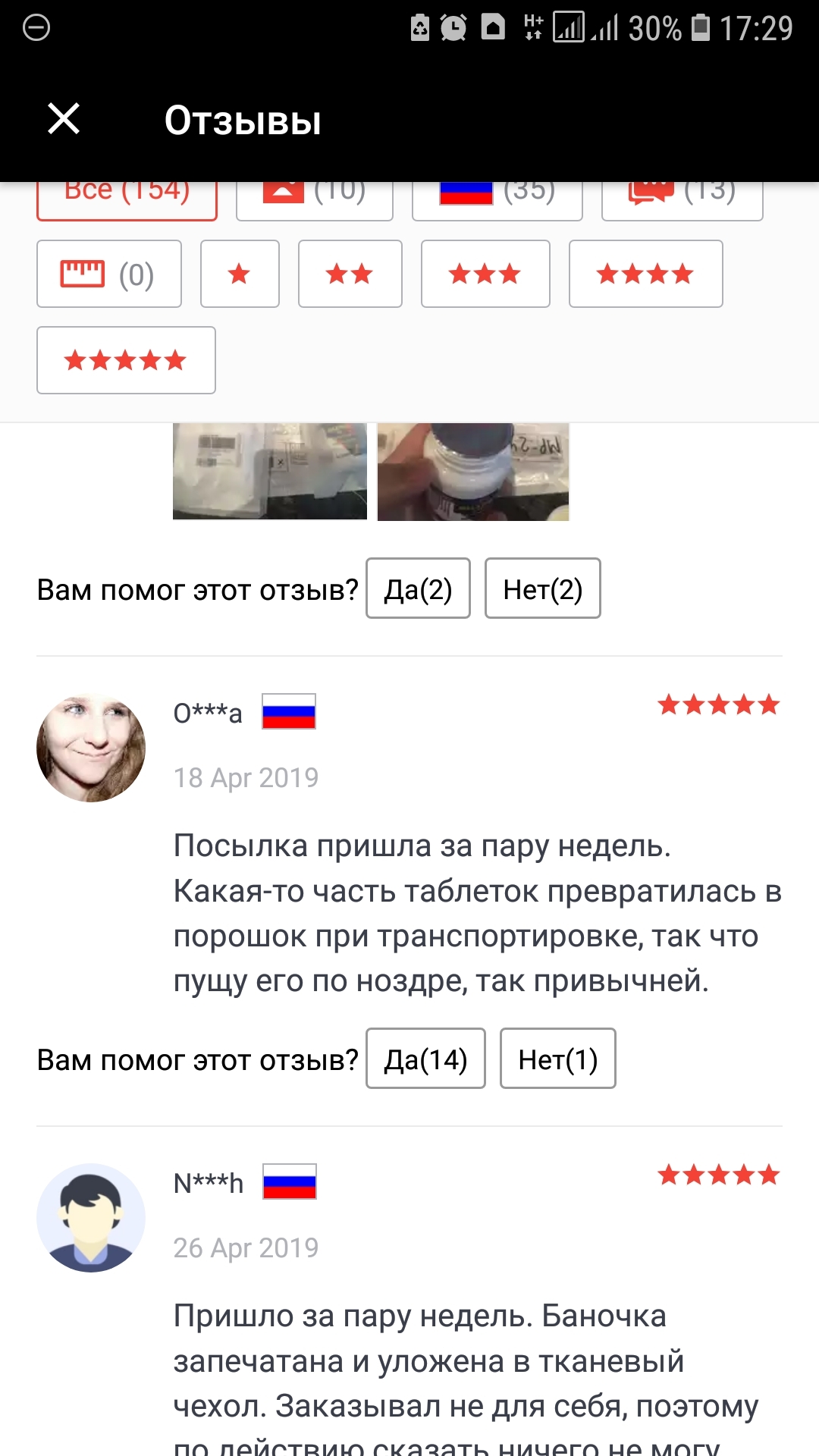
Task: Select the Все (154) reviews filter
Action: (127, 200)
